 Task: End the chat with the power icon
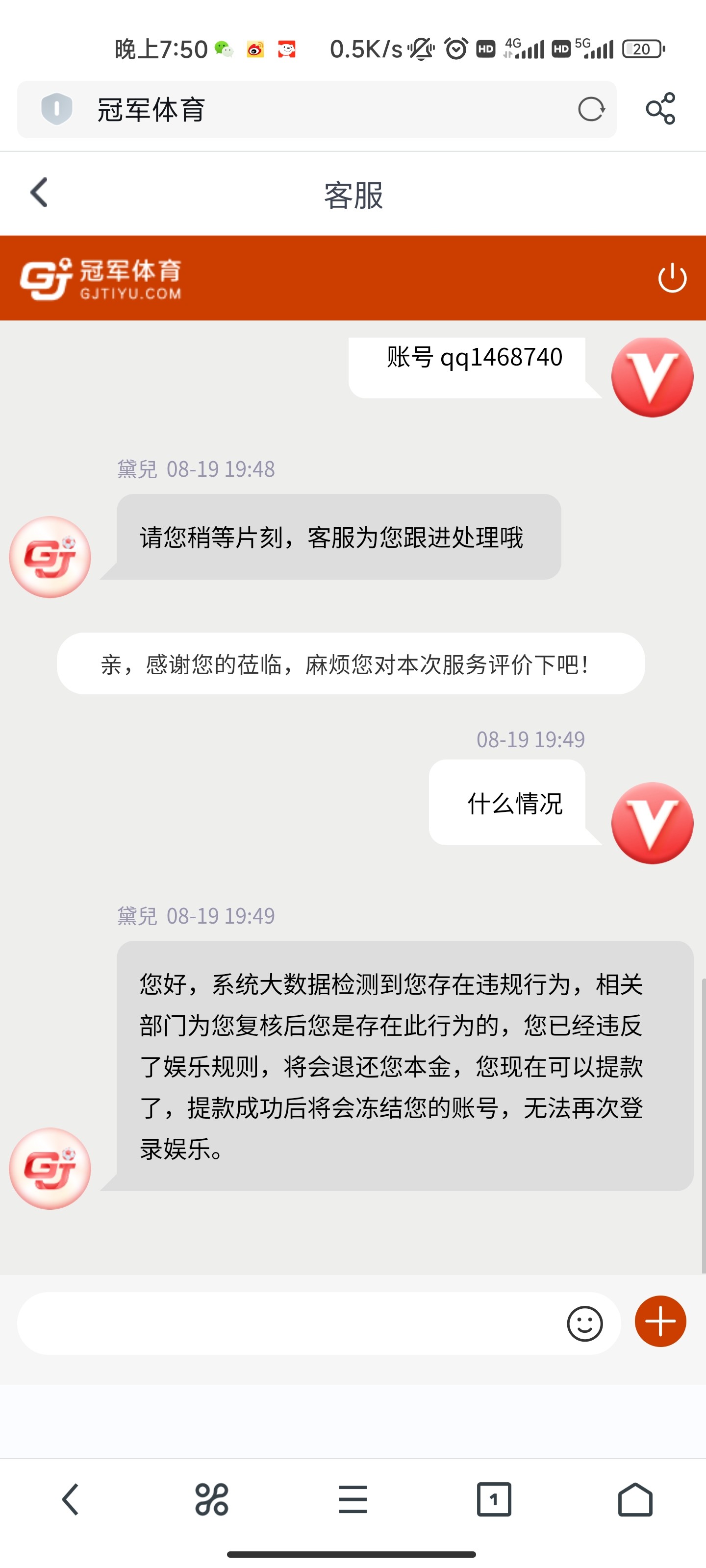(672, 278)
